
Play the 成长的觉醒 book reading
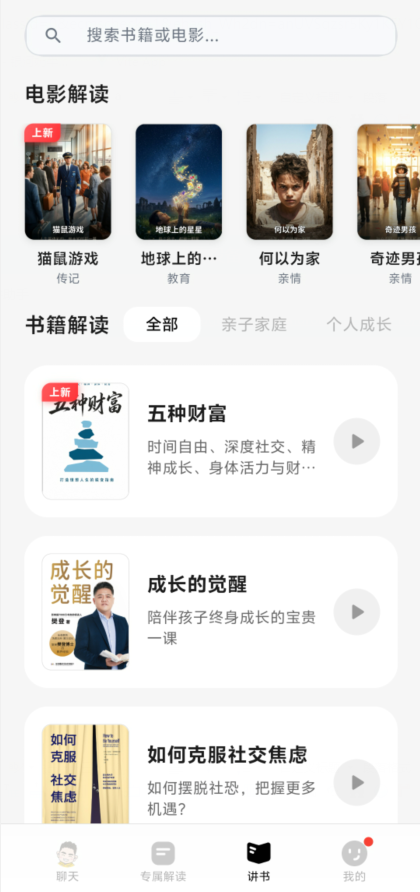coord(357,612)
